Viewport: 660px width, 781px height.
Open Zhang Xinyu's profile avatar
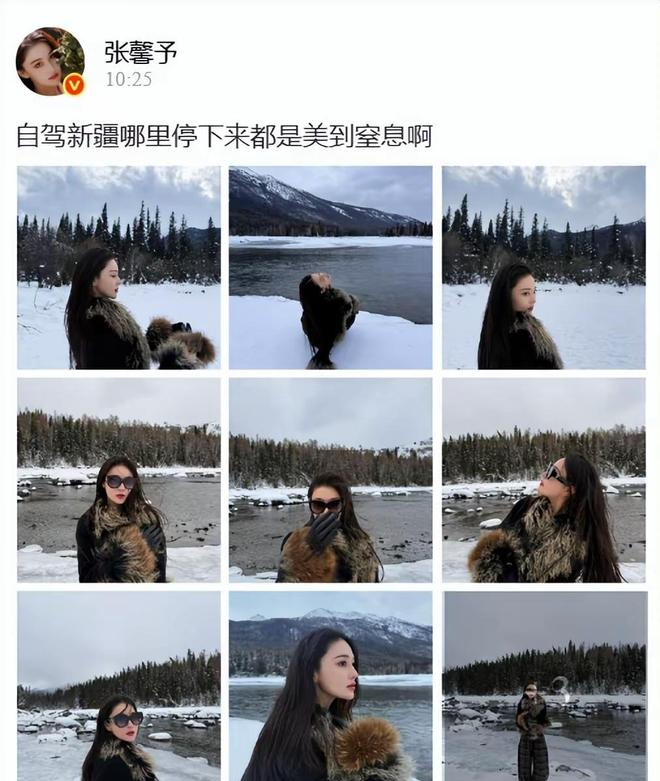coord(49,62)
